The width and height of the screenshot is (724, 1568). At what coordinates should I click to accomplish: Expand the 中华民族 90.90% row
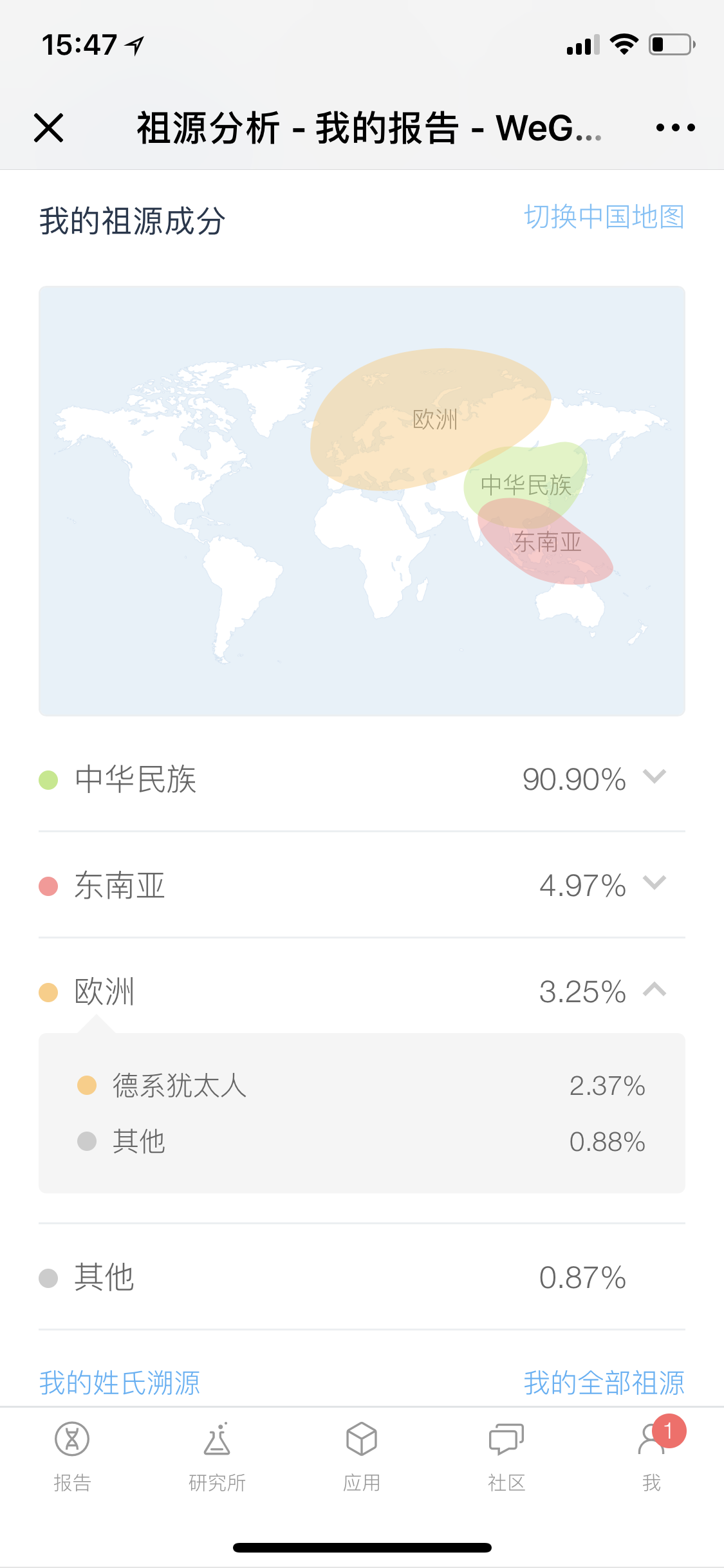[x=362, y=779]
